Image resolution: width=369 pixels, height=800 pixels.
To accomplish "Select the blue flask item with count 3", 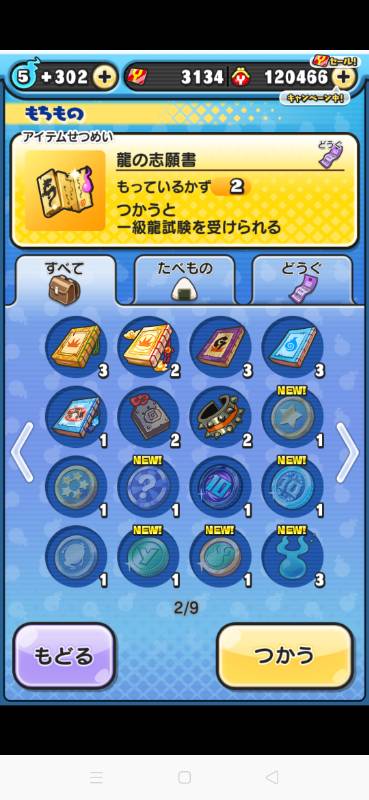I will tap(292, 556).
